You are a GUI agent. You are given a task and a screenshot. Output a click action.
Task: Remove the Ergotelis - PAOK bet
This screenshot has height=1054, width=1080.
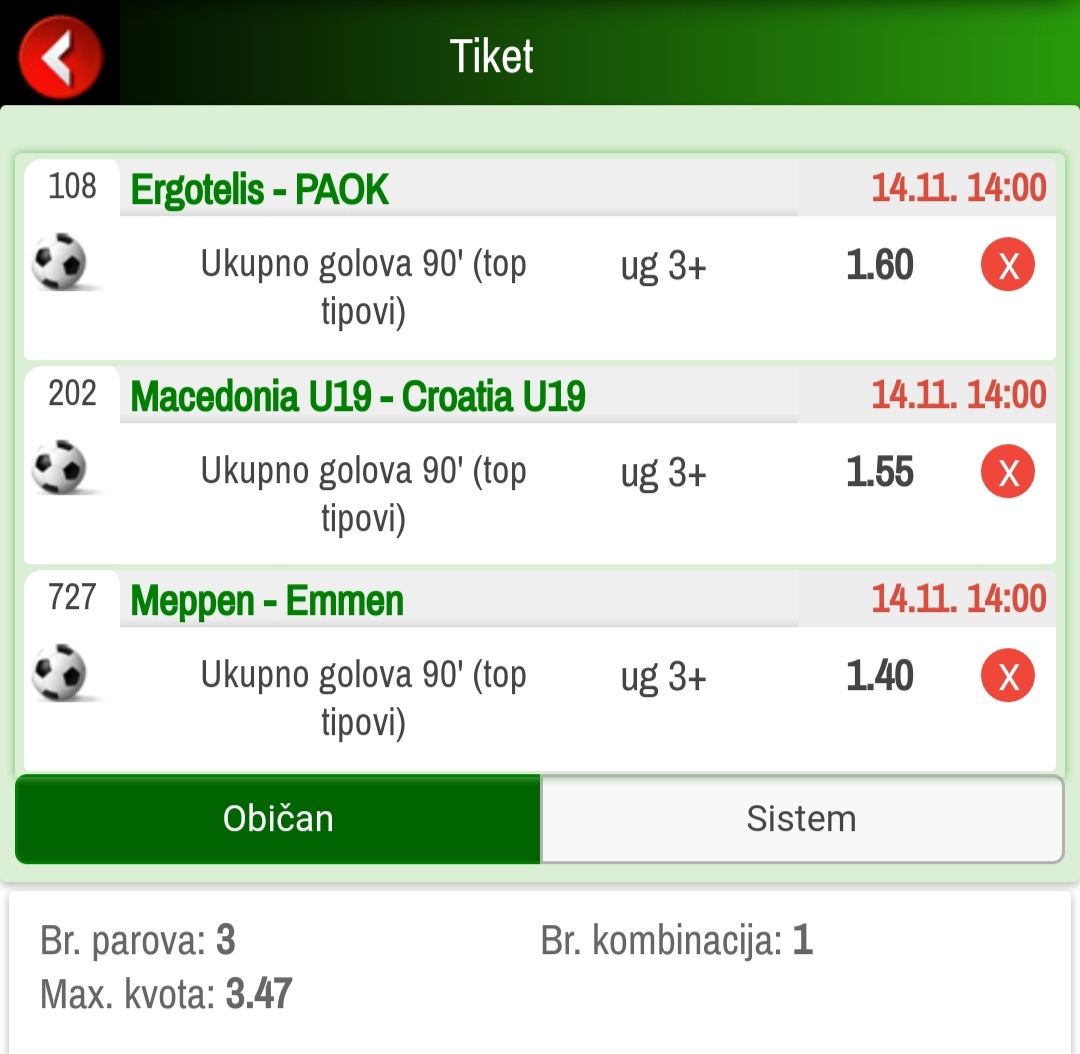(x=1007, y=266)
